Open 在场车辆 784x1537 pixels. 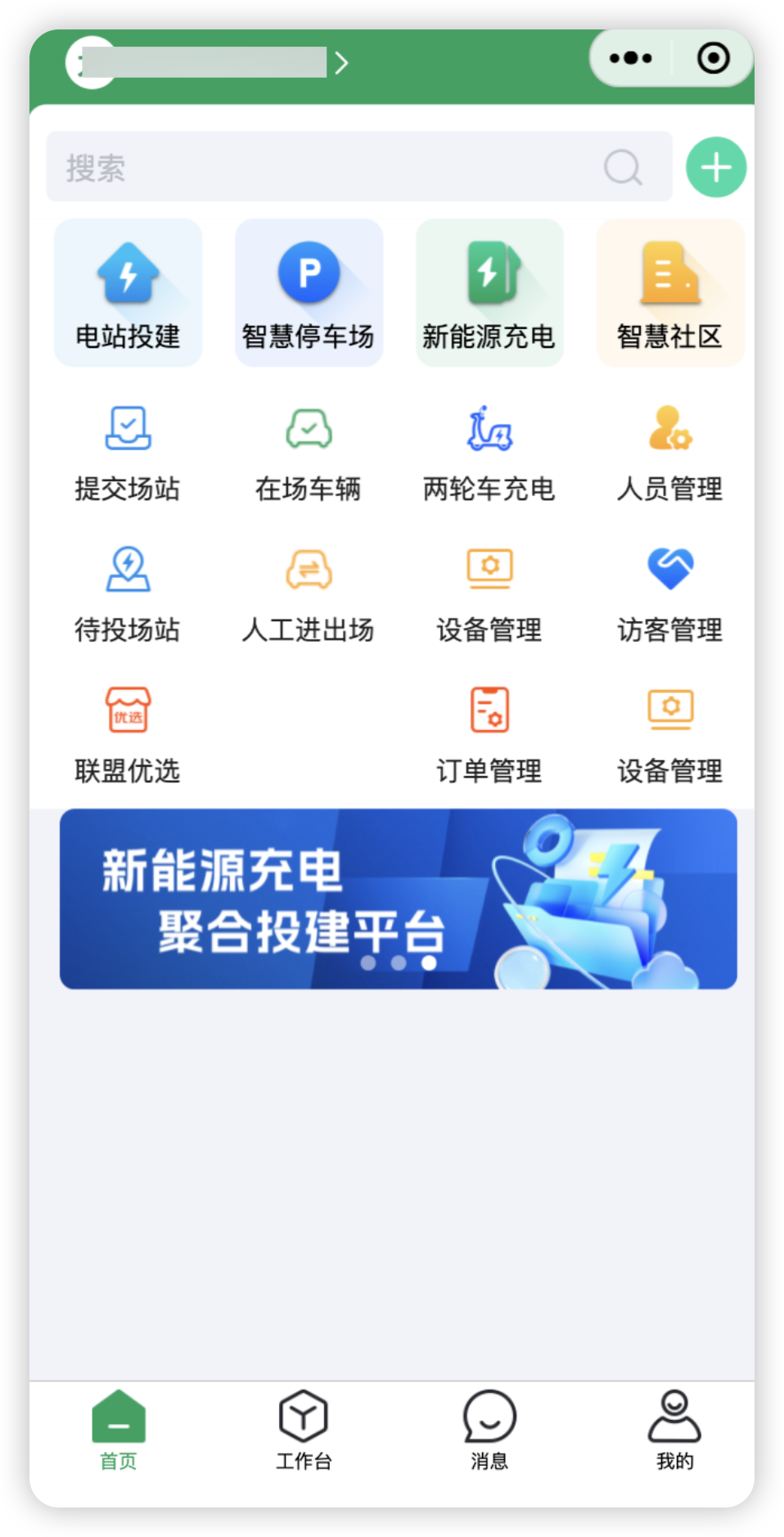pos(309,453)
